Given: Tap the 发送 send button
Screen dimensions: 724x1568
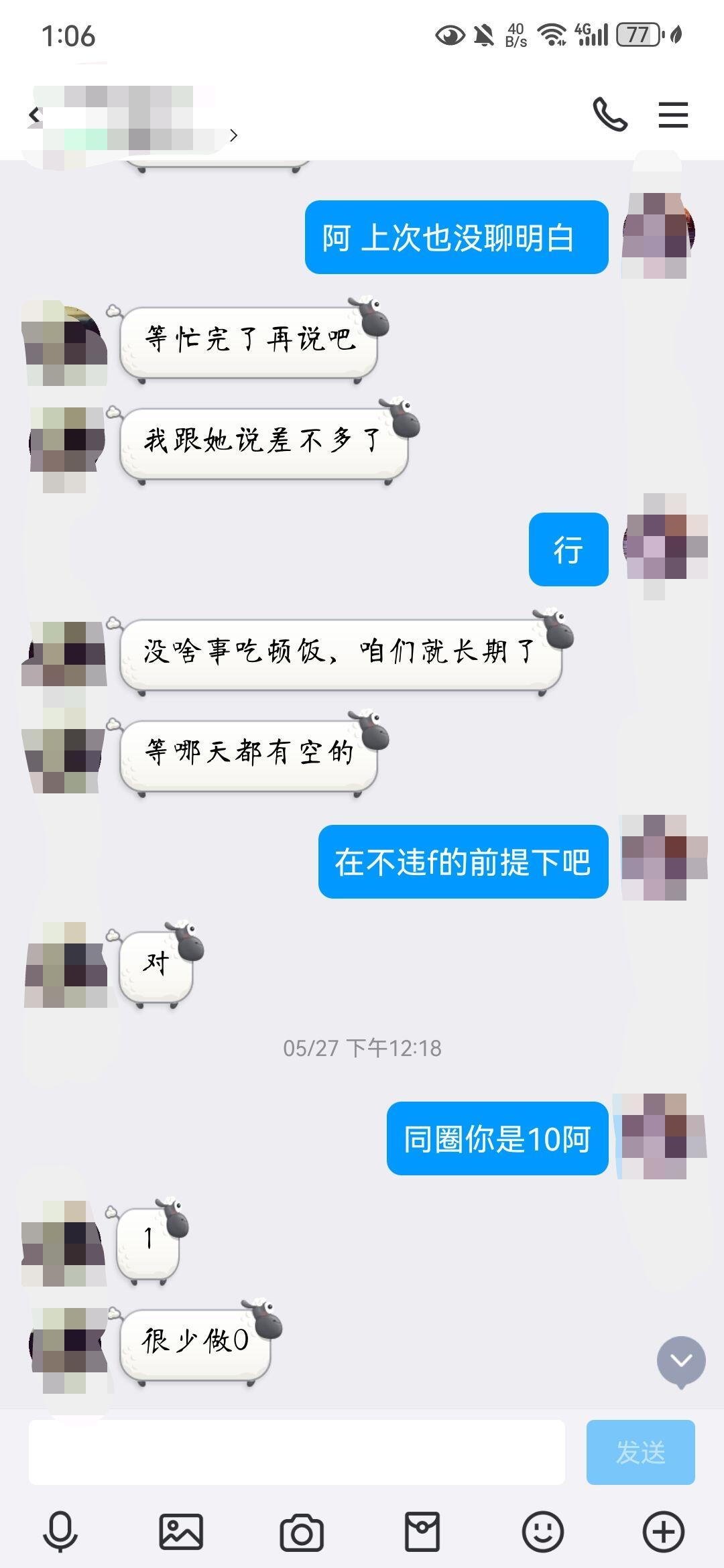Looking at the screenshot, I should click(x=640, y=1452).
